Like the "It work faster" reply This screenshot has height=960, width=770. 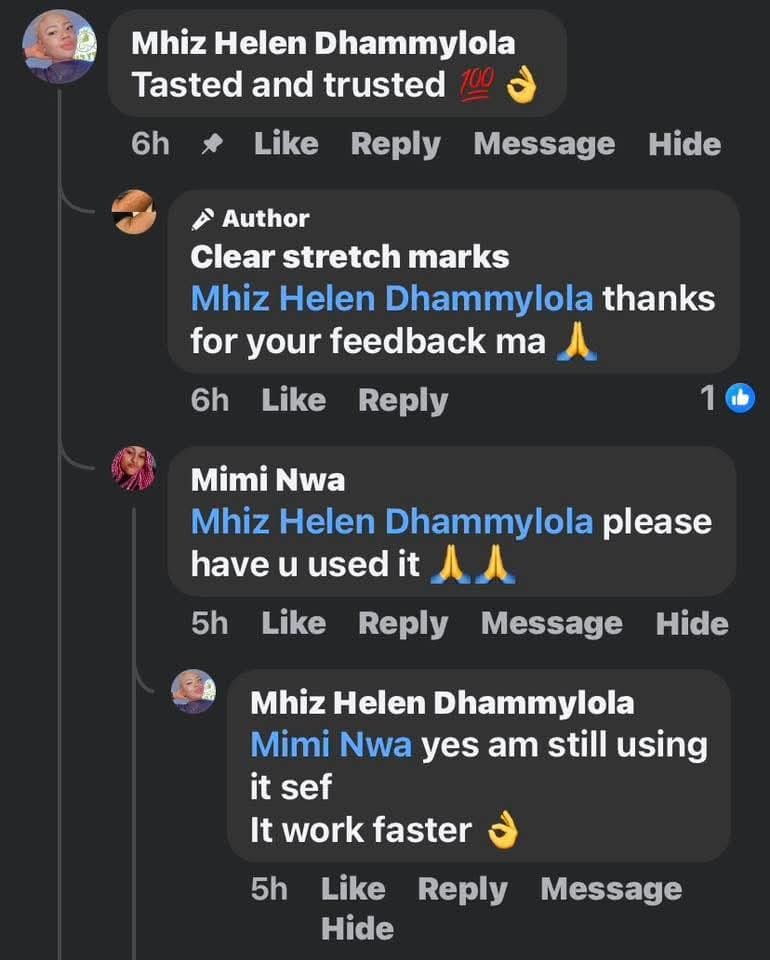coord(353,889)
